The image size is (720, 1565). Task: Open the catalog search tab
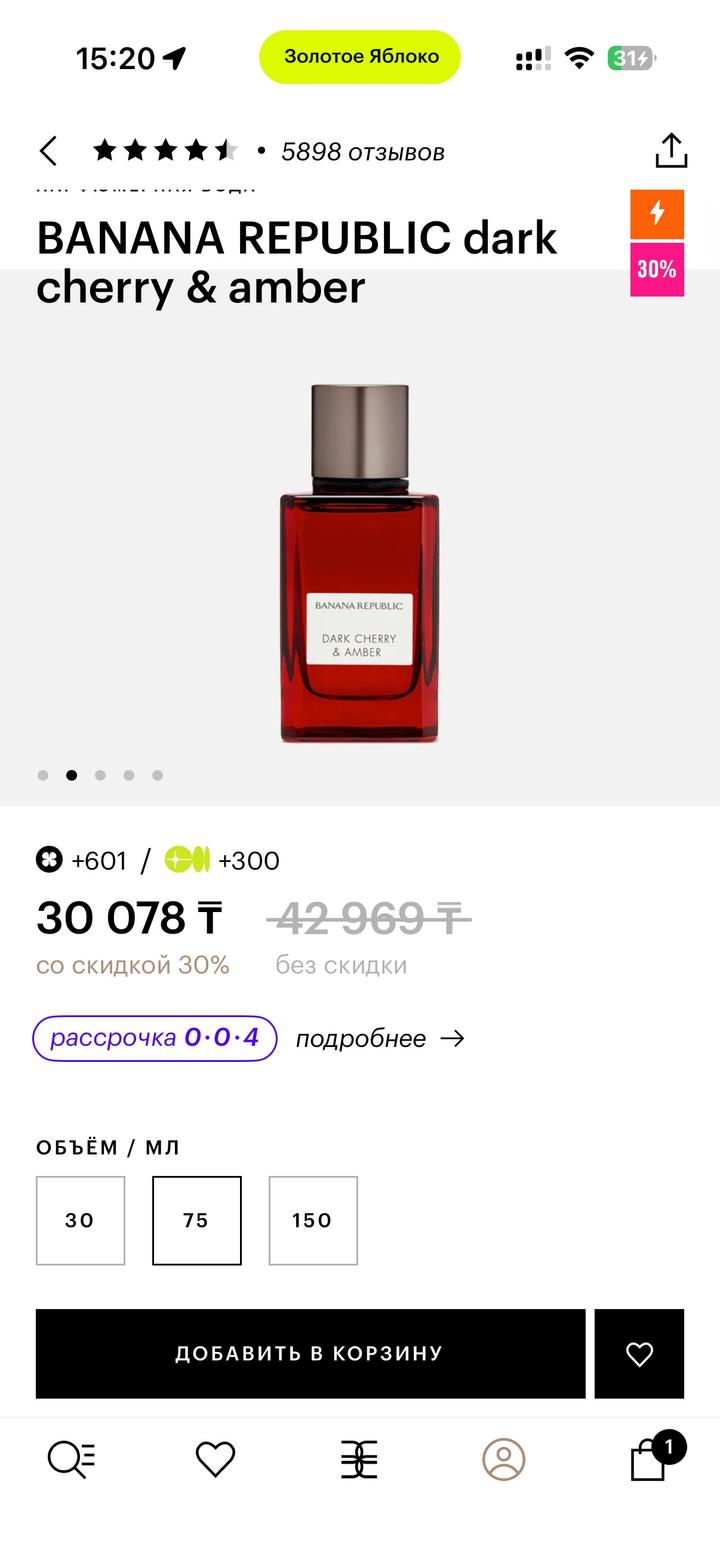tap(72, 1459)
